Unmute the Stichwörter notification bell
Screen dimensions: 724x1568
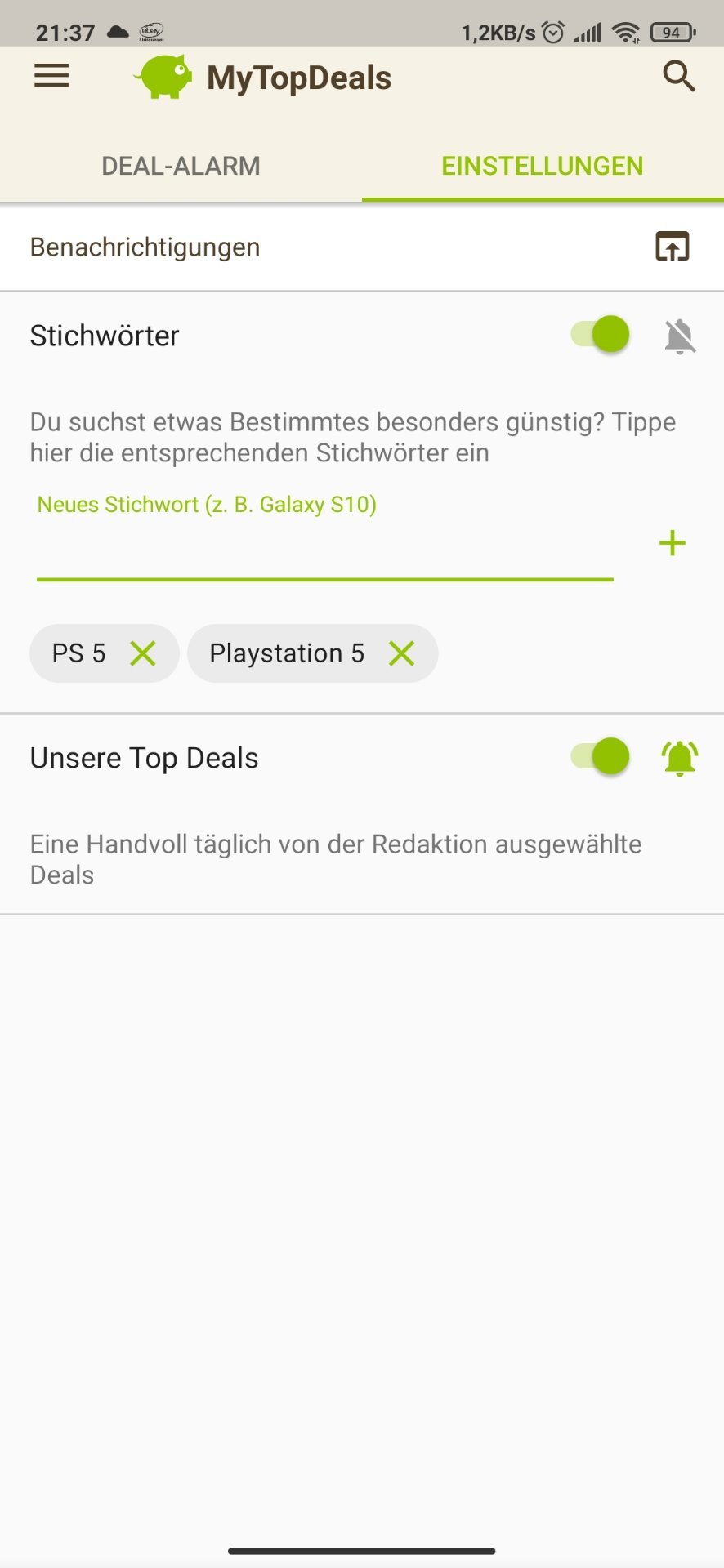680,336
